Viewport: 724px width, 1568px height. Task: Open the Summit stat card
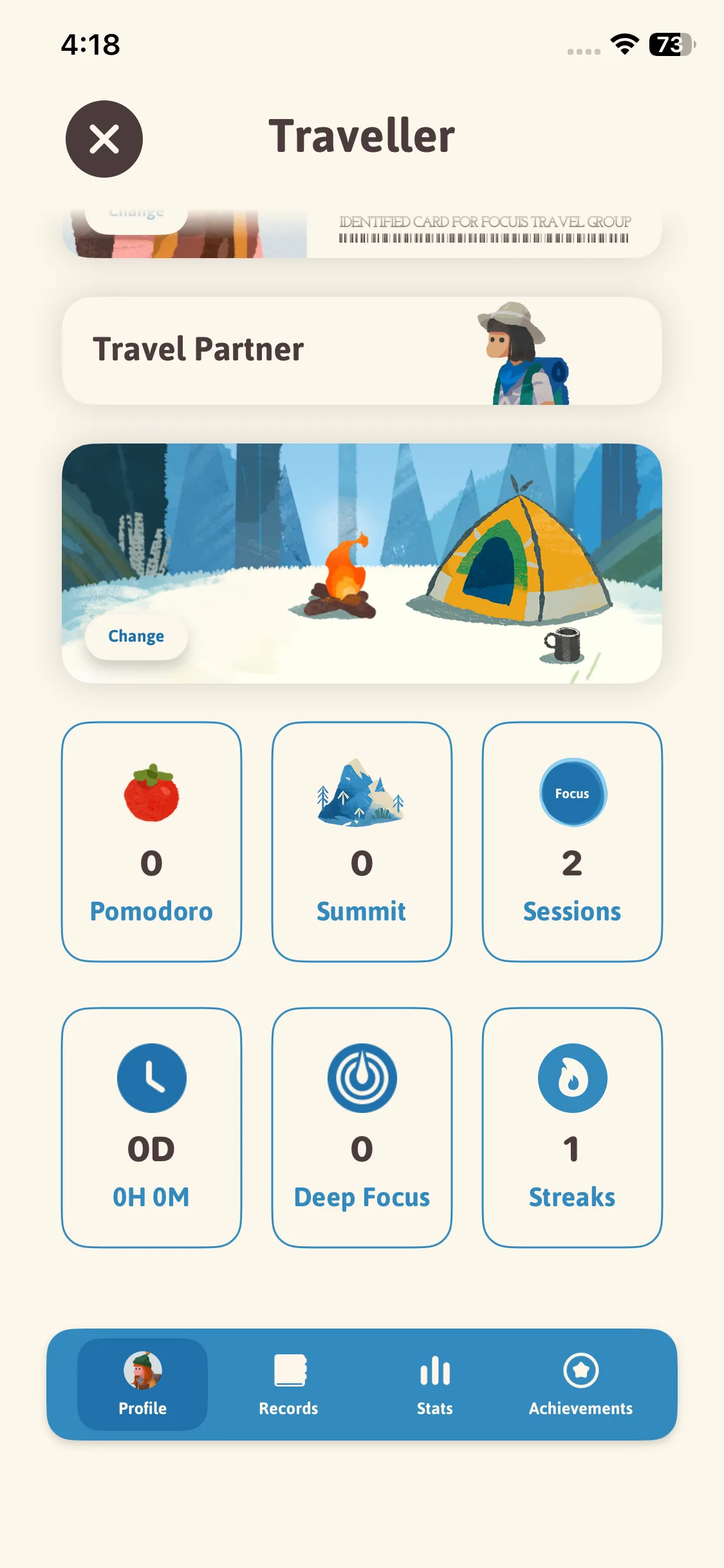tap(362, 842)
